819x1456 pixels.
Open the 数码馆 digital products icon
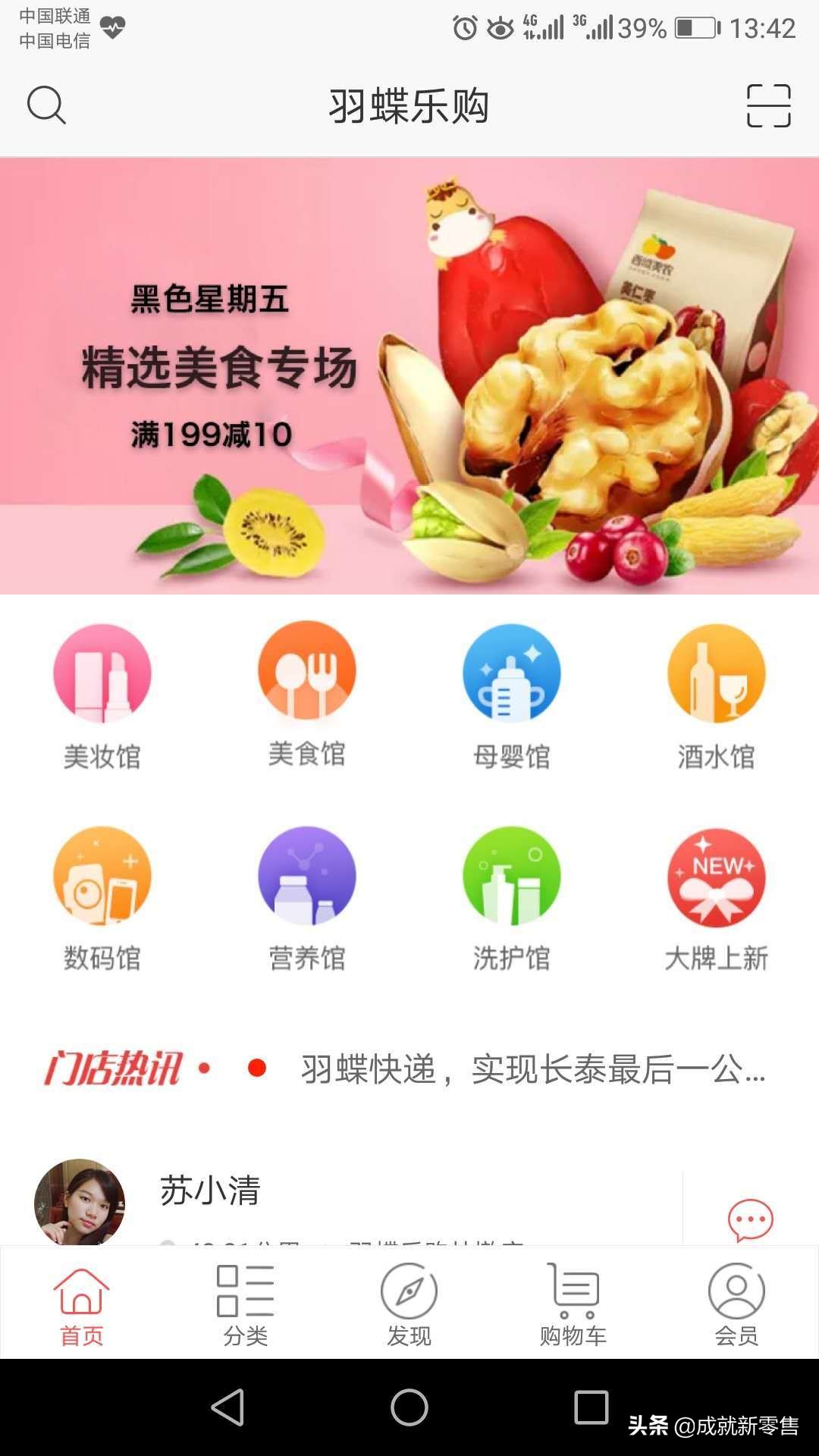[x=102, y=878]
